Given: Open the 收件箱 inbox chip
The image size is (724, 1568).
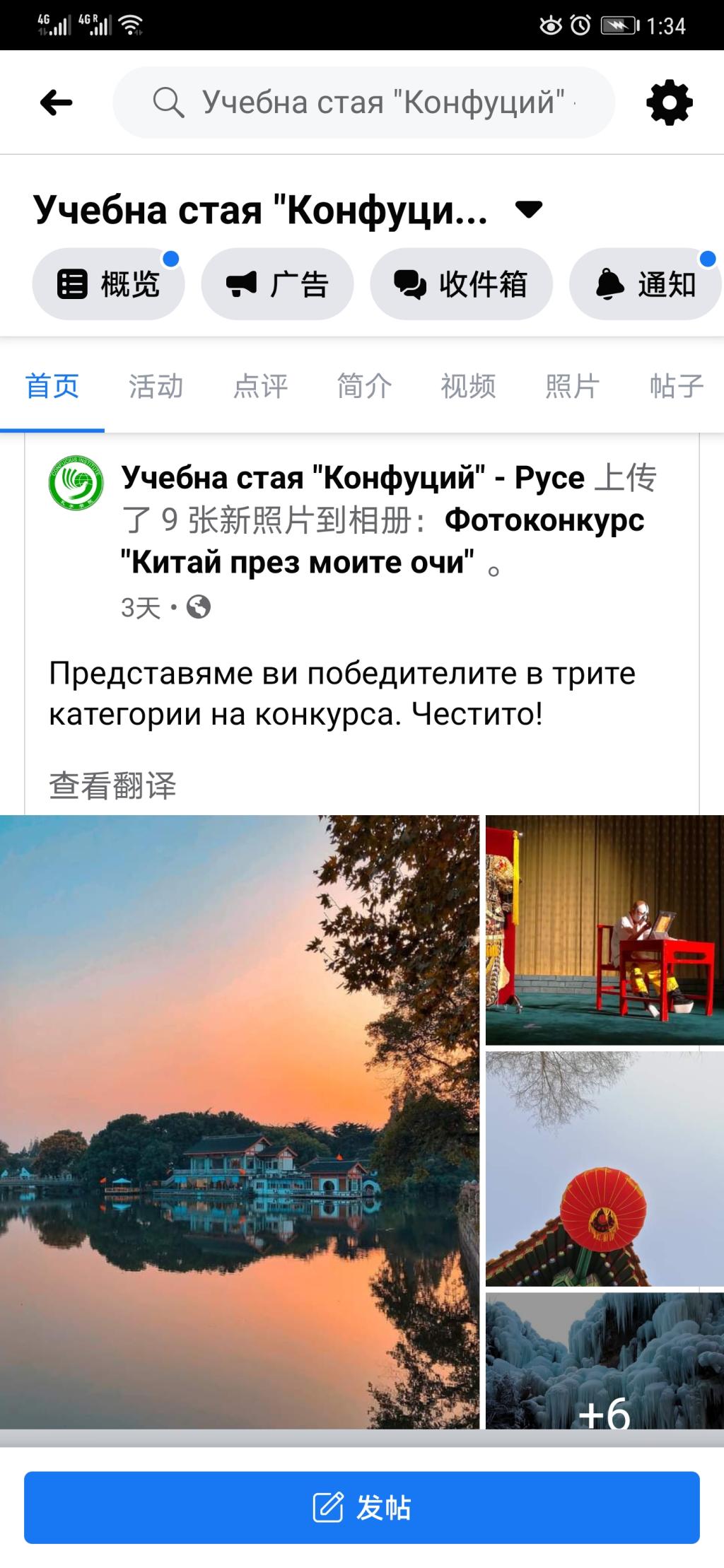Looking at the screenshot, I should tap(461, 284).
